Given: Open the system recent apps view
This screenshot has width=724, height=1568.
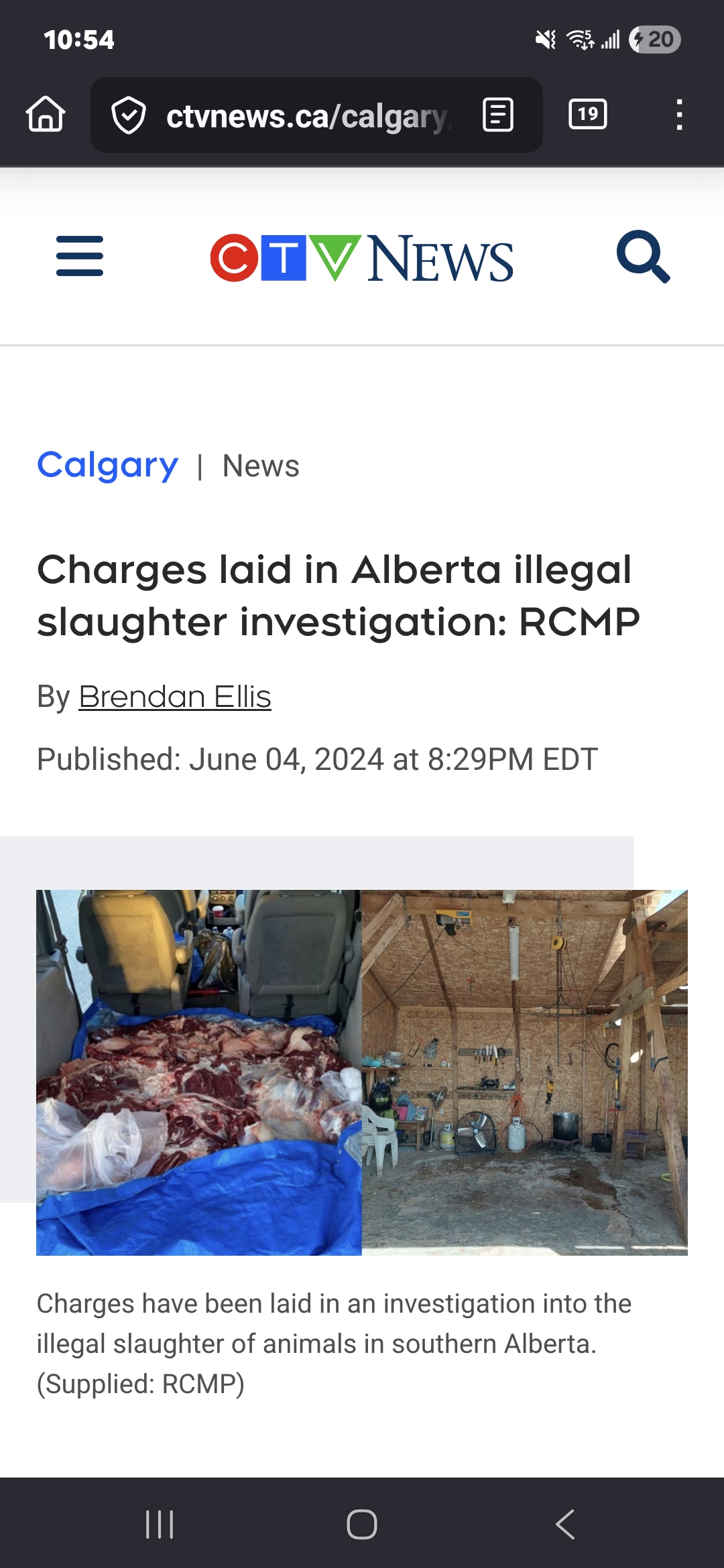Looking at the screenshot, I should pos(160,1524).
